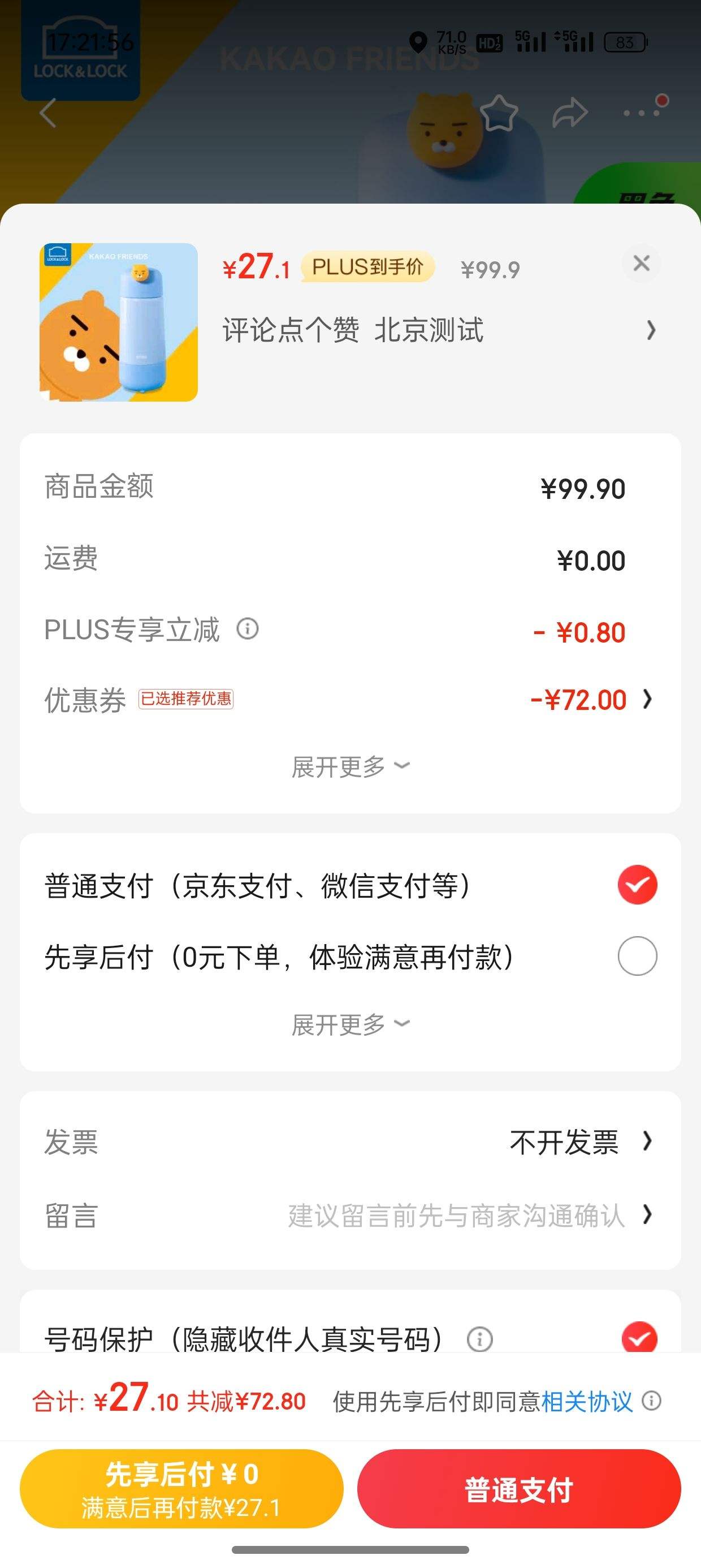Tap 先享后付 ¥0 button

(181, 1489)
